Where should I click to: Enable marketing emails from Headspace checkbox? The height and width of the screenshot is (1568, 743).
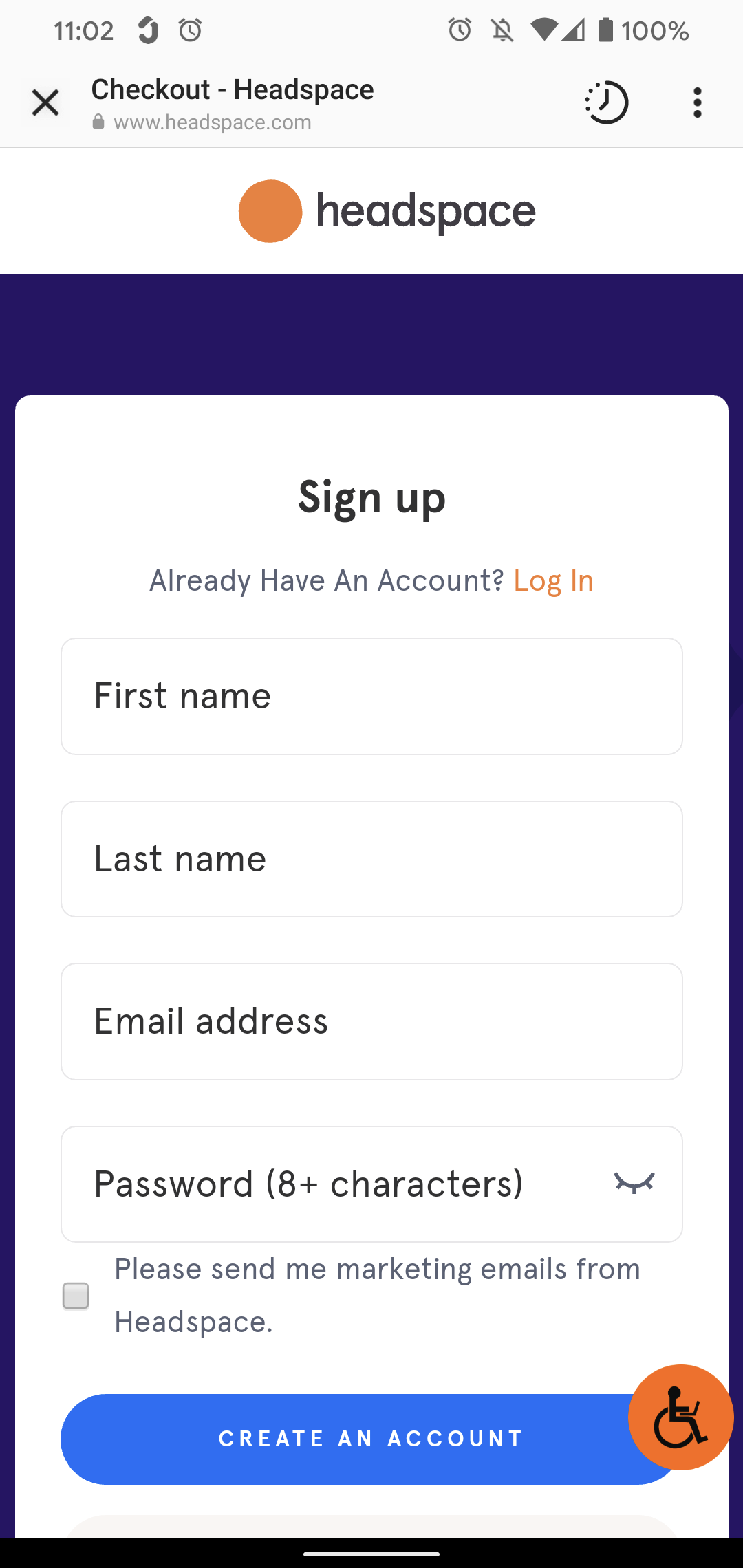(76, 1296)
